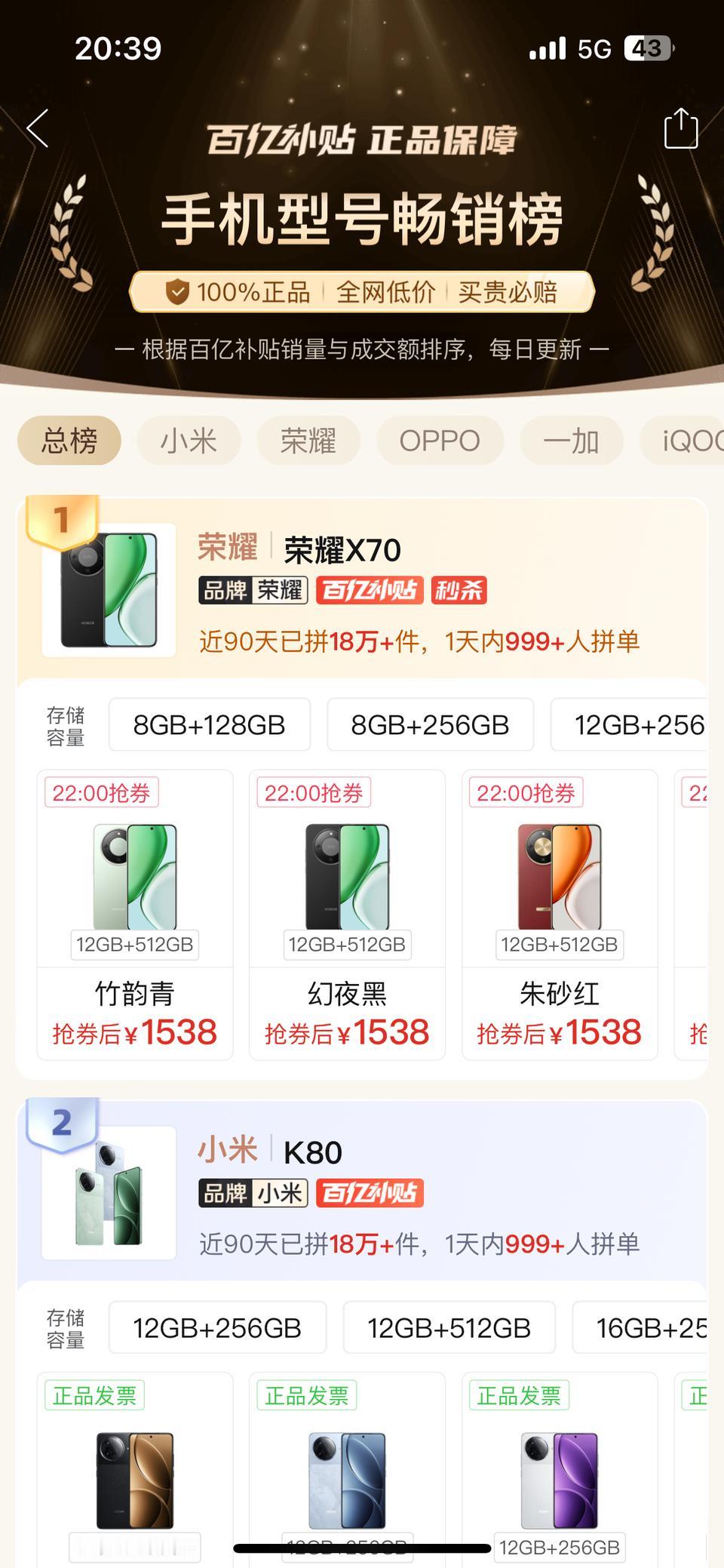
Task: Open the OPPO brand tab
Action: pyautogui.click(x=439, y=440)
